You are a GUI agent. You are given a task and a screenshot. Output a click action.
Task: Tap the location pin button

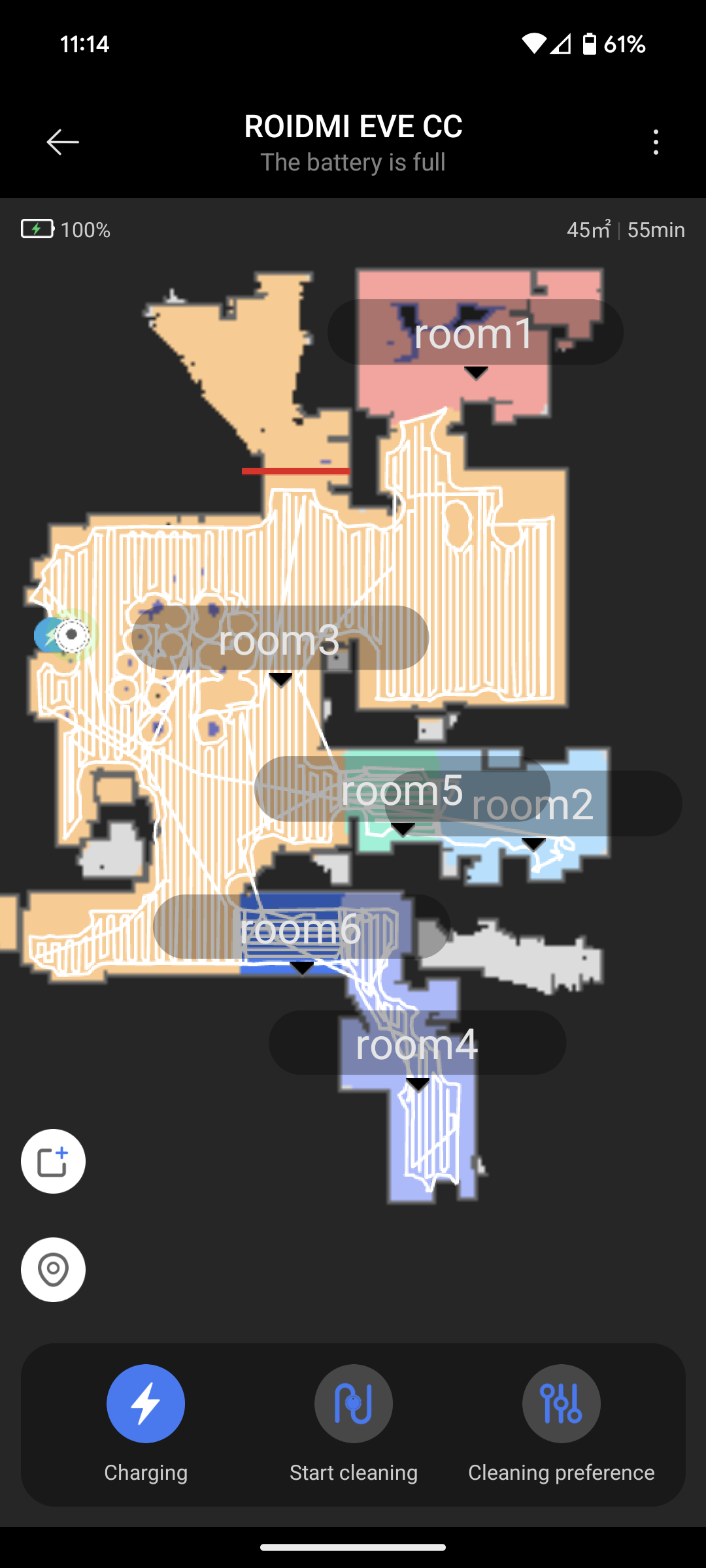[x=53, y=1269]
